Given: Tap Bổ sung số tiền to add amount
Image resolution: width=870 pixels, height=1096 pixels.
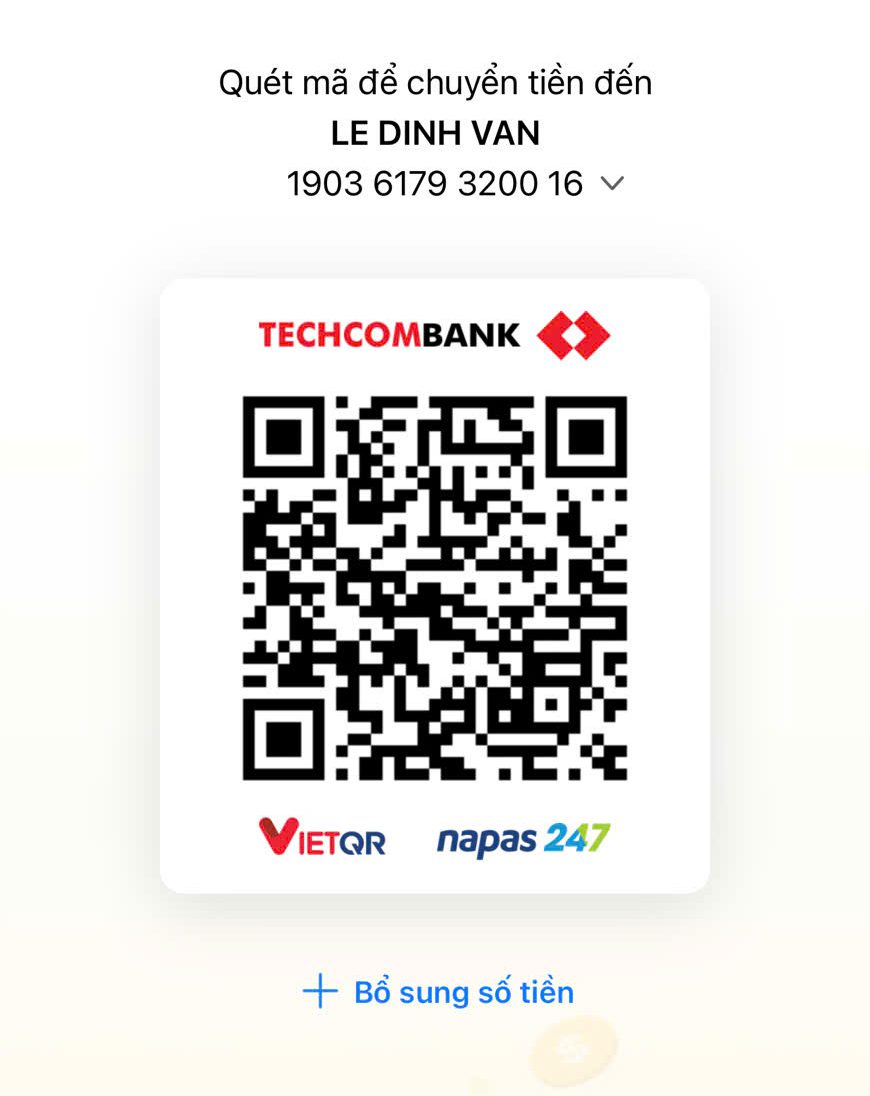Looking at the screenshot, I should coord(438,992).
